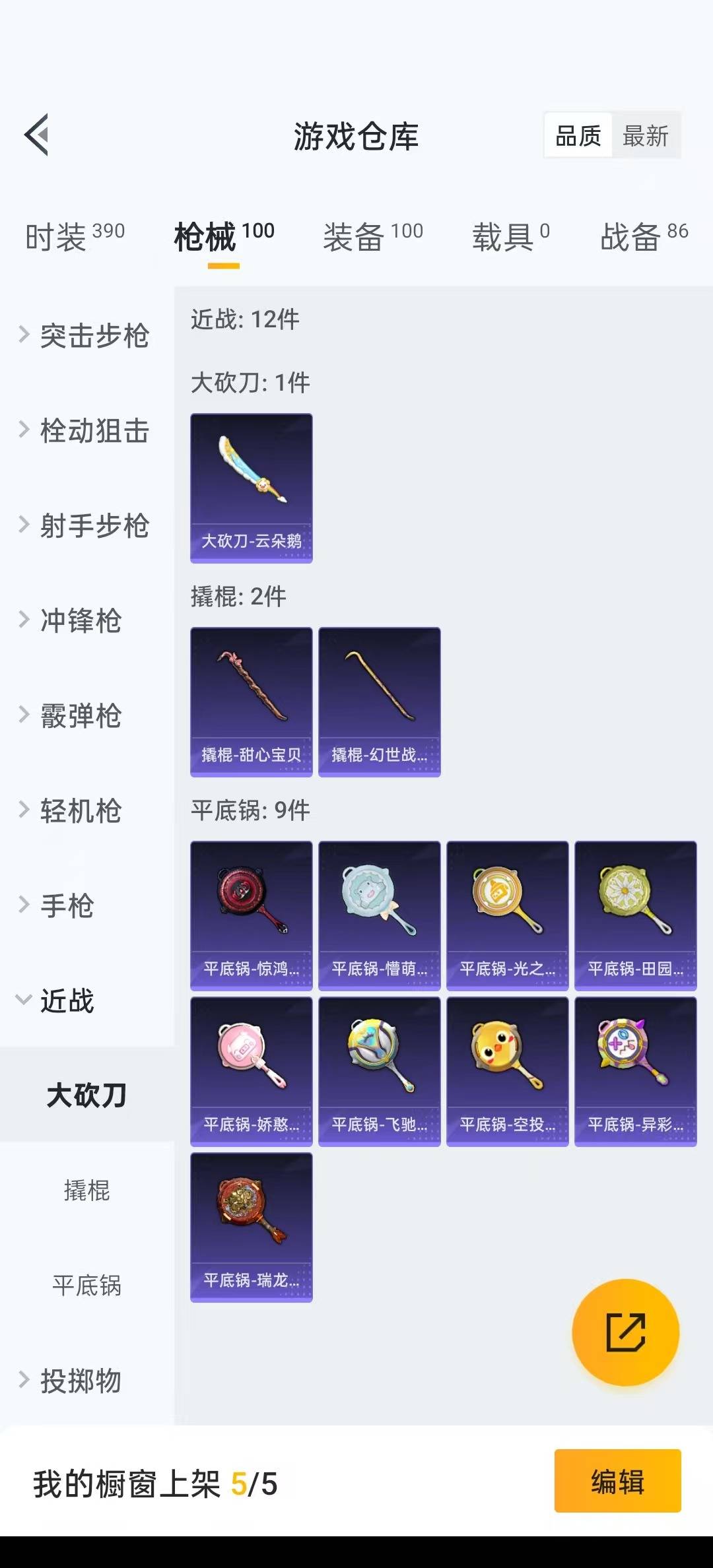Tap the 编辑 button
Image resolution: width=713 pixels, height=1568 pixels.
pyautogui.click(x=618, y=1481)
